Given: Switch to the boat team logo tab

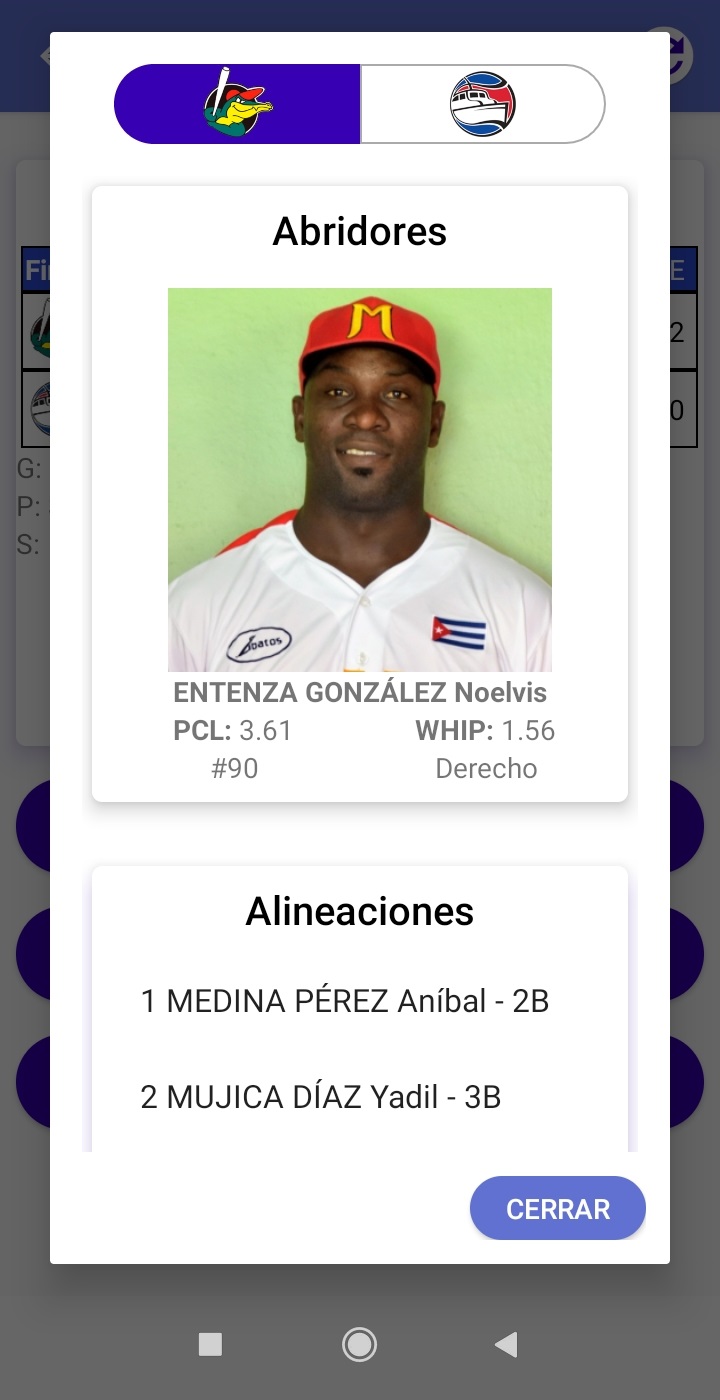Looking at the screenshot, I should 482,104.
